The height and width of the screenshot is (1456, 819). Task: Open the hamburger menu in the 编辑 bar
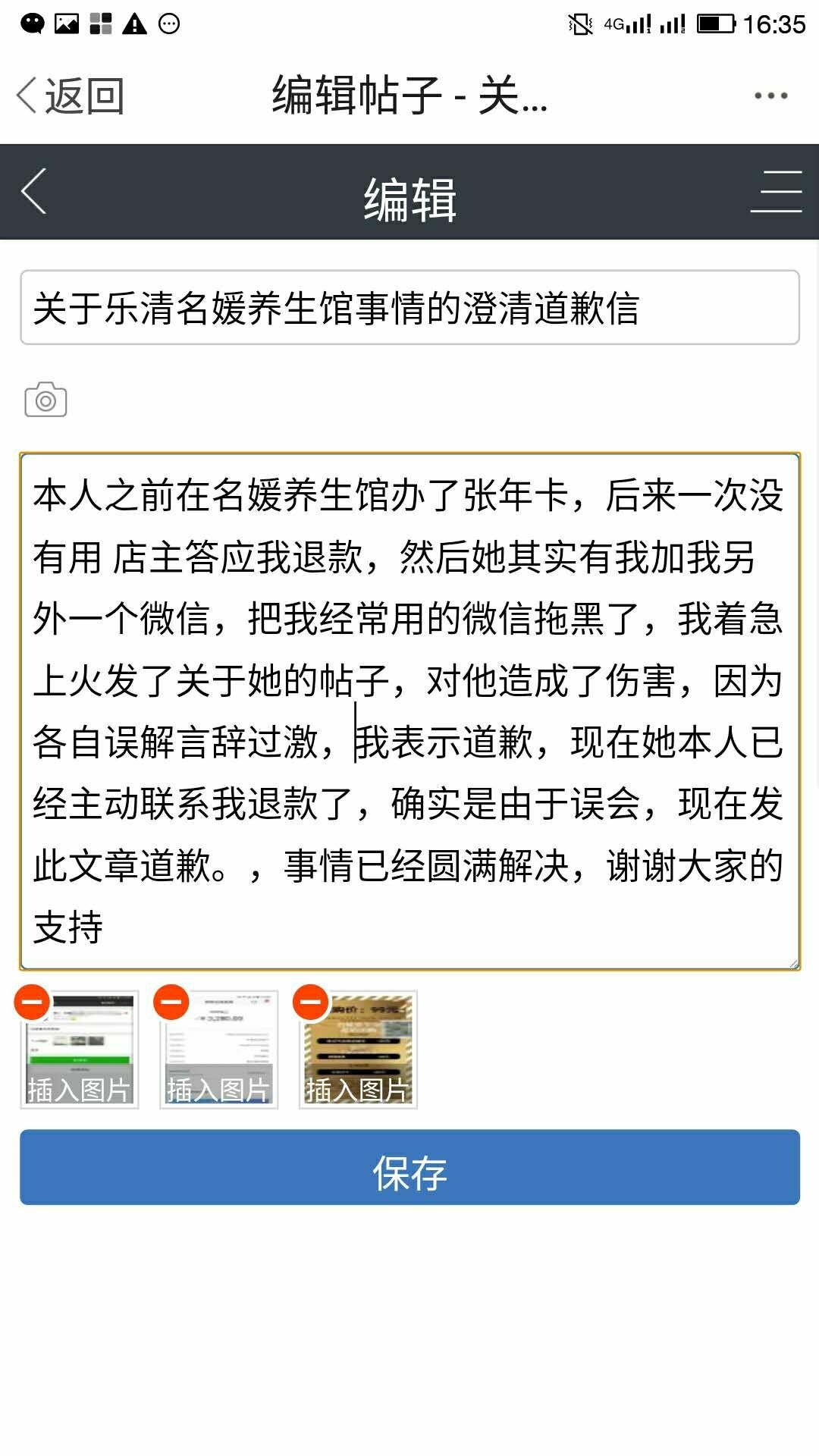point(776,191)
